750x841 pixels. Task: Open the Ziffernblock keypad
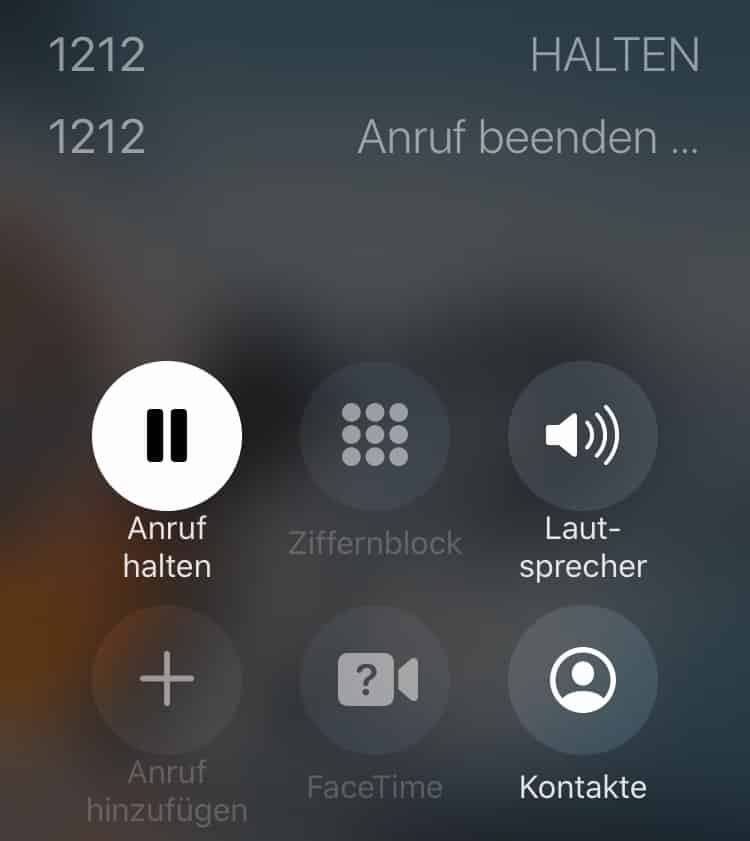point(375,436)
